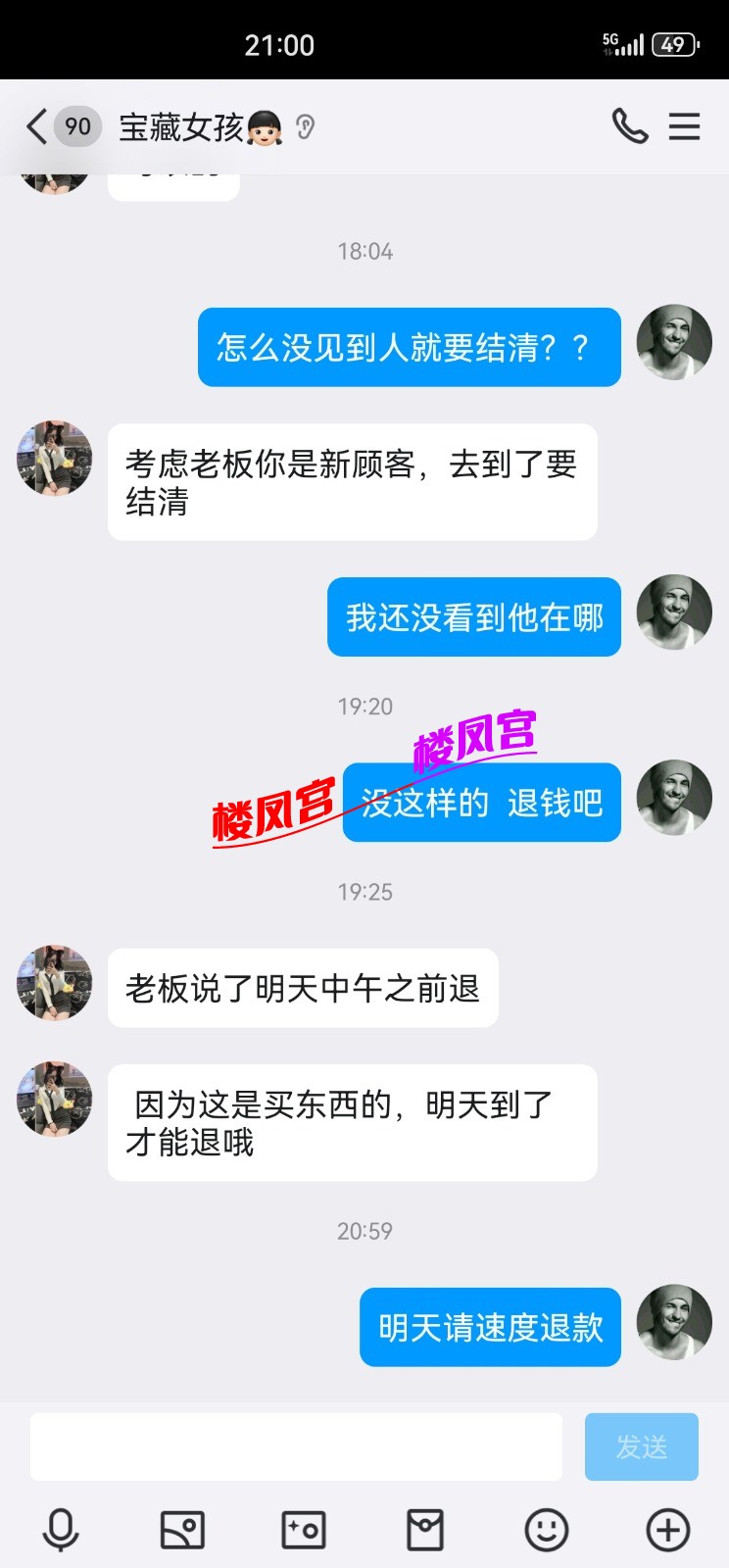Start a call using the phone icon

(629, 126)
